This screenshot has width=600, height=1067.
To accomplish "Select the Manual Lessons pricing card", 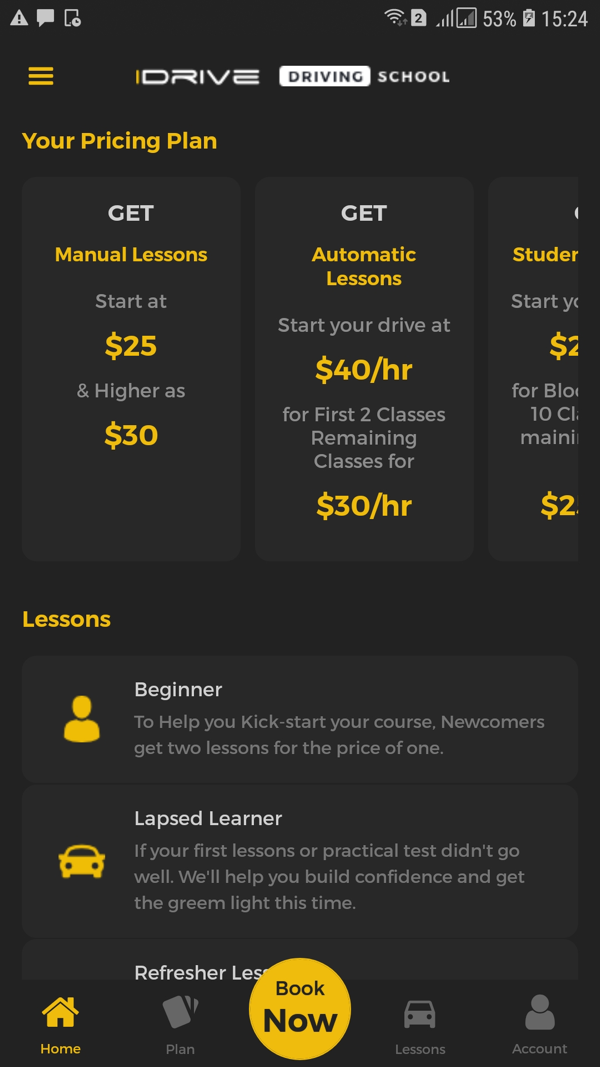I will coord(131,368).
